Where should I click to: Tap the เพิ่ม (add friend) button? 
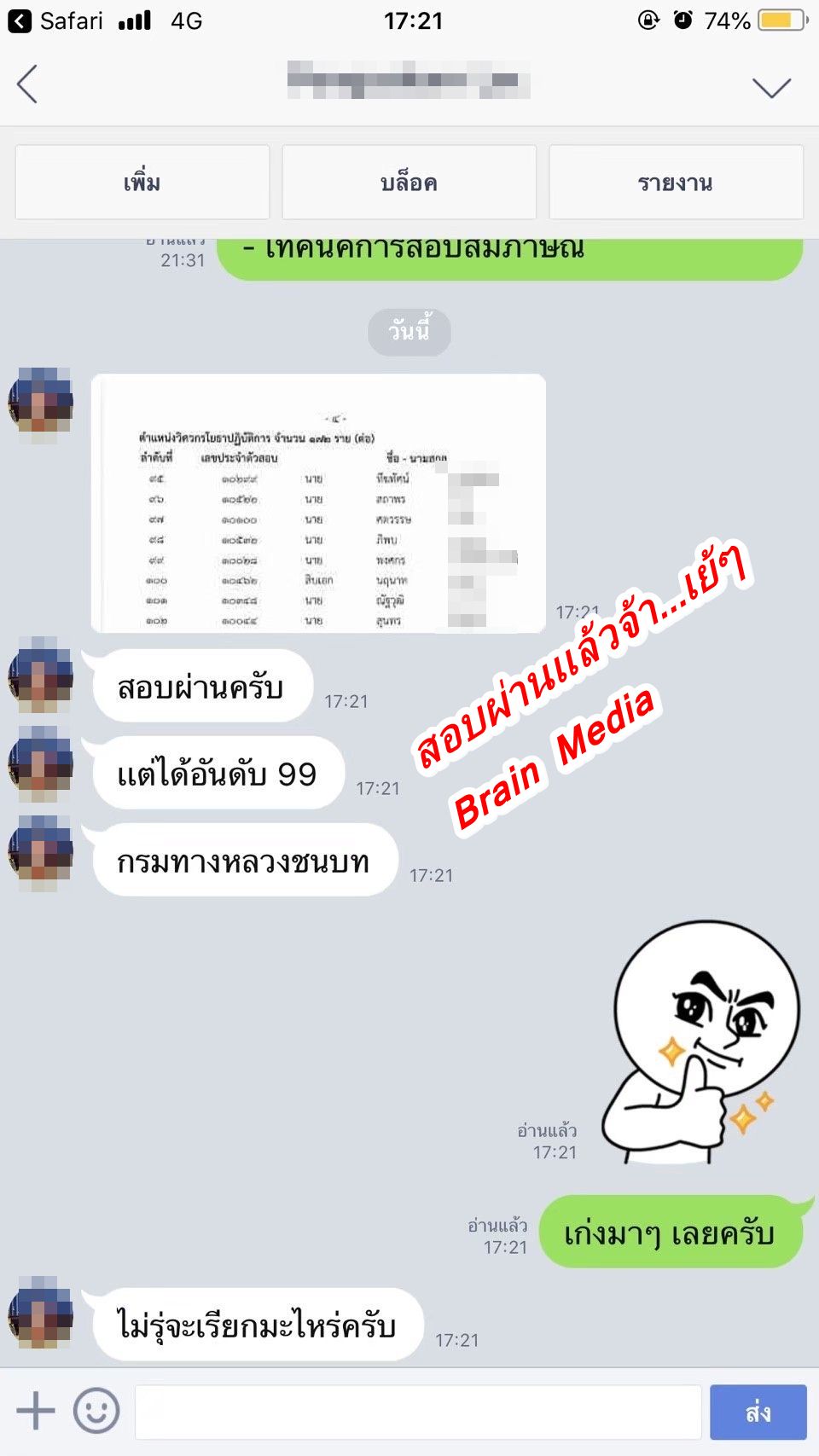pyautogui.click(x=142, y=183)
